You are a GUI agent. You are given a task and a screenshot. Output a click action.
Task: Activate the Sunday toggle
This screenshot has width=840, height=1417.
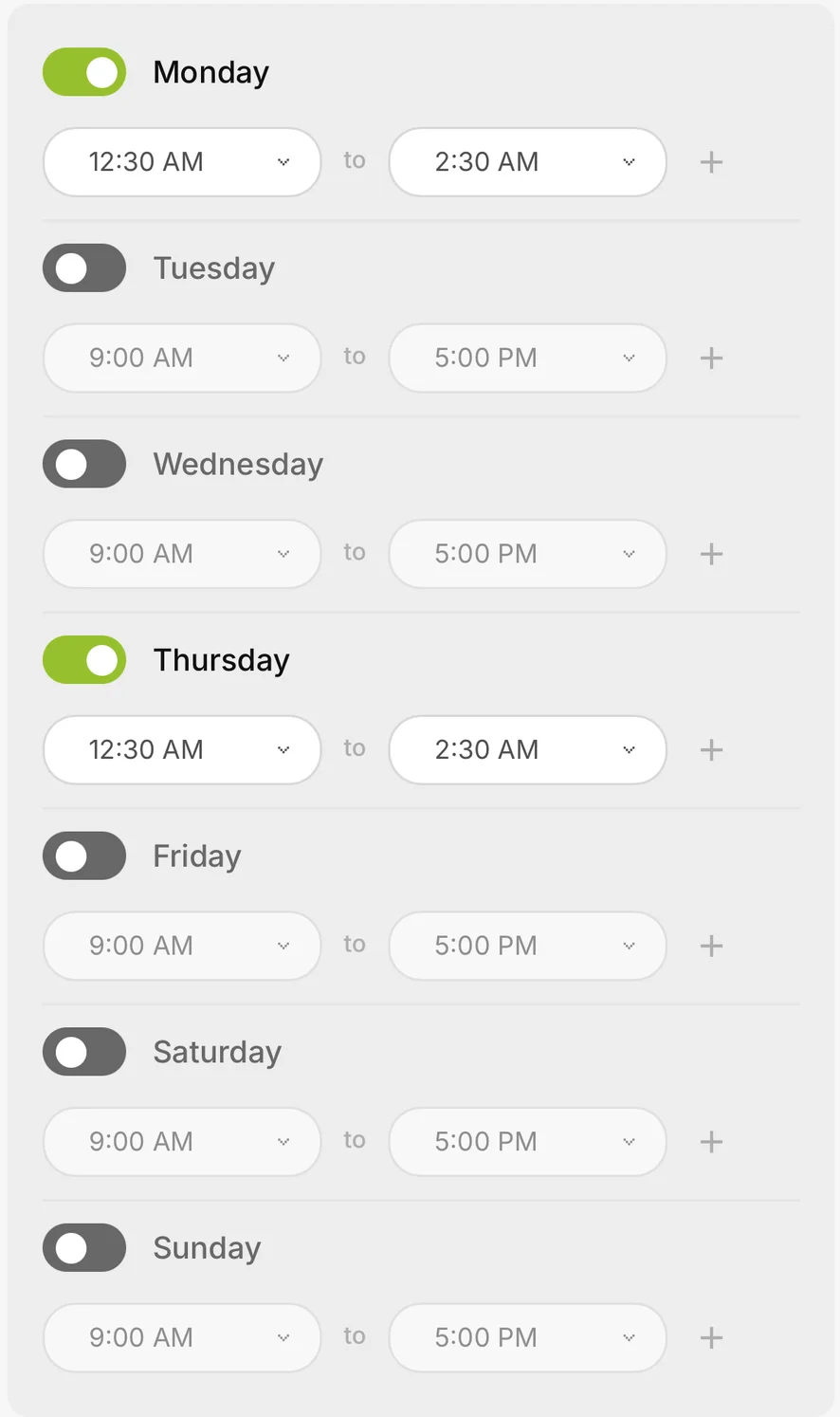(84, 1248)
